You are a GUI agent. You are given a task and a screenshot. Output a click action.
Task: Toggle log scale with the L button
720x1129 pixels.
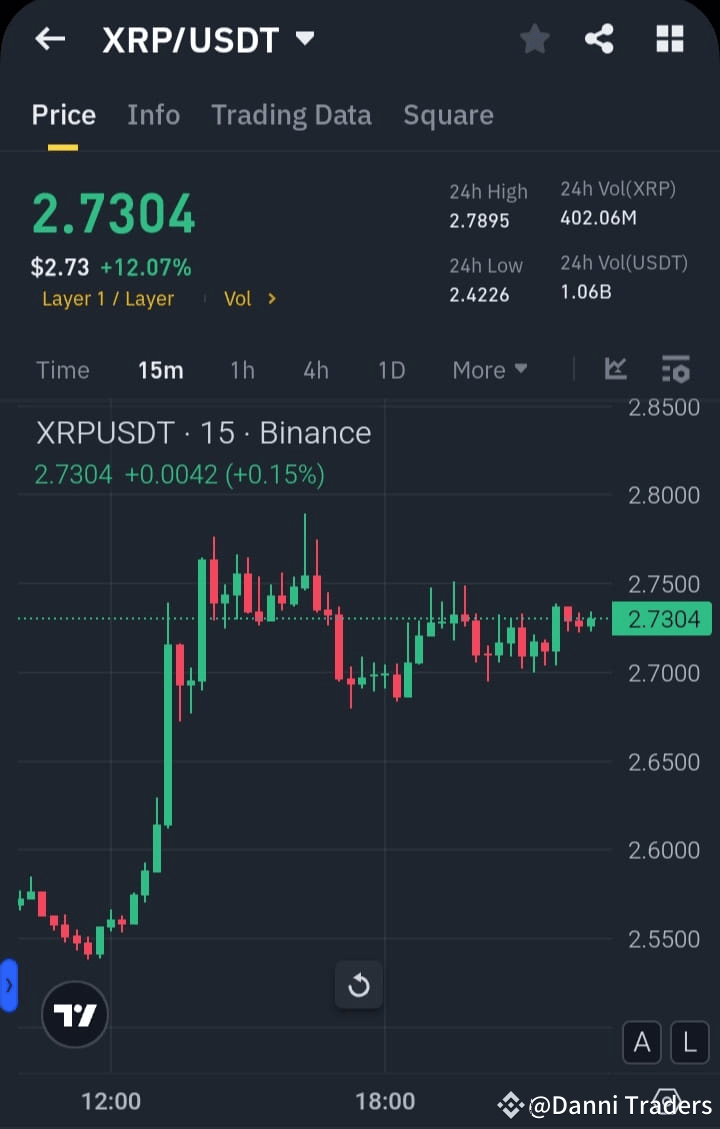click(x=690, y=1042)
